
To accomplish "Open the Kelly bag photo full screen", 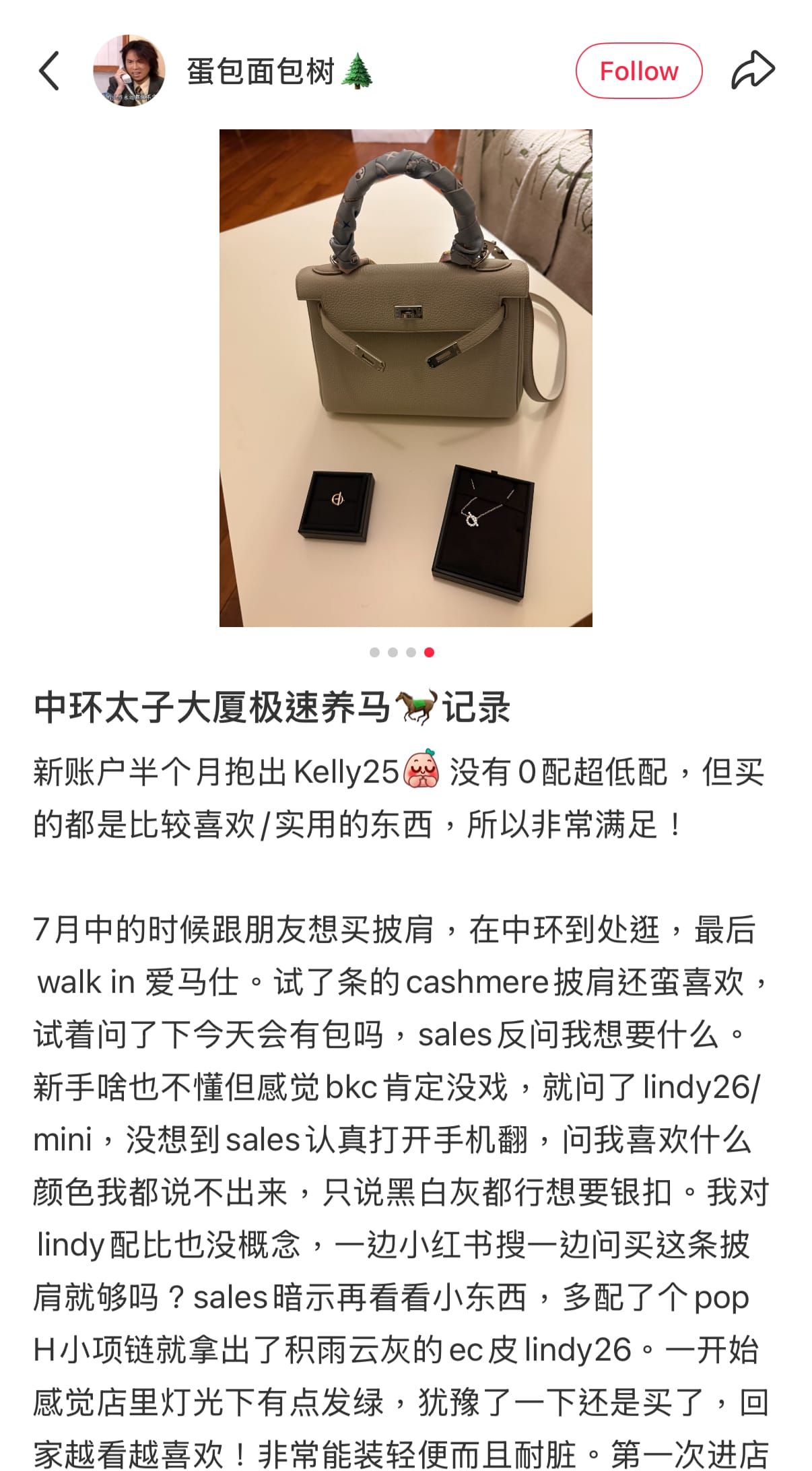I will click(x=405, y=377).
